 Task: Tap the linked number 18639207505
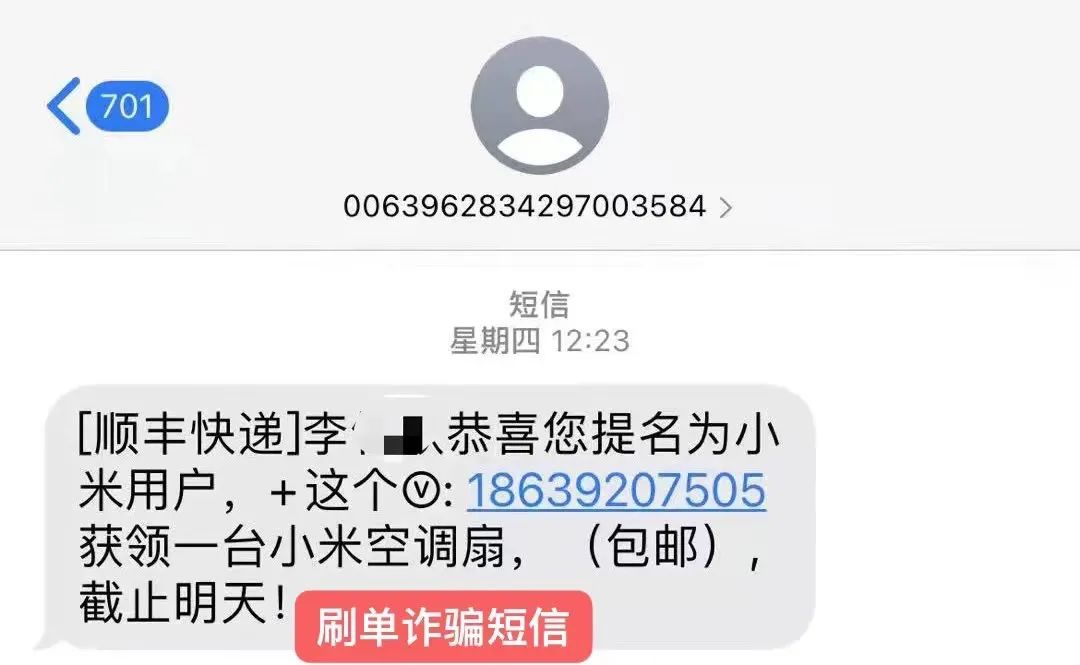click(x=616, y=490)
